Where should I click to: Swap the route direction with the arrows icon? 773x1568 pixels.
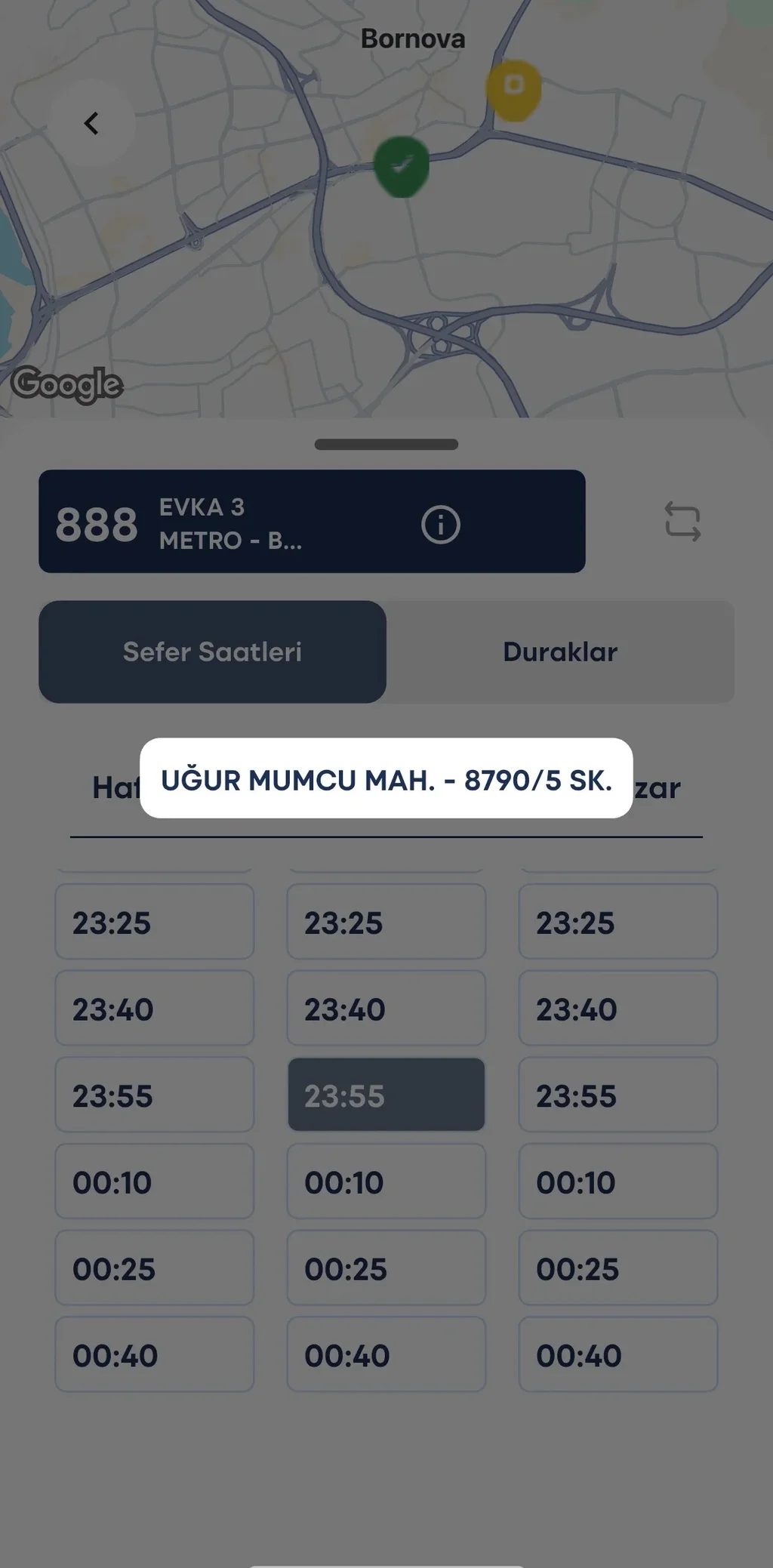click(x=682, y=522)
